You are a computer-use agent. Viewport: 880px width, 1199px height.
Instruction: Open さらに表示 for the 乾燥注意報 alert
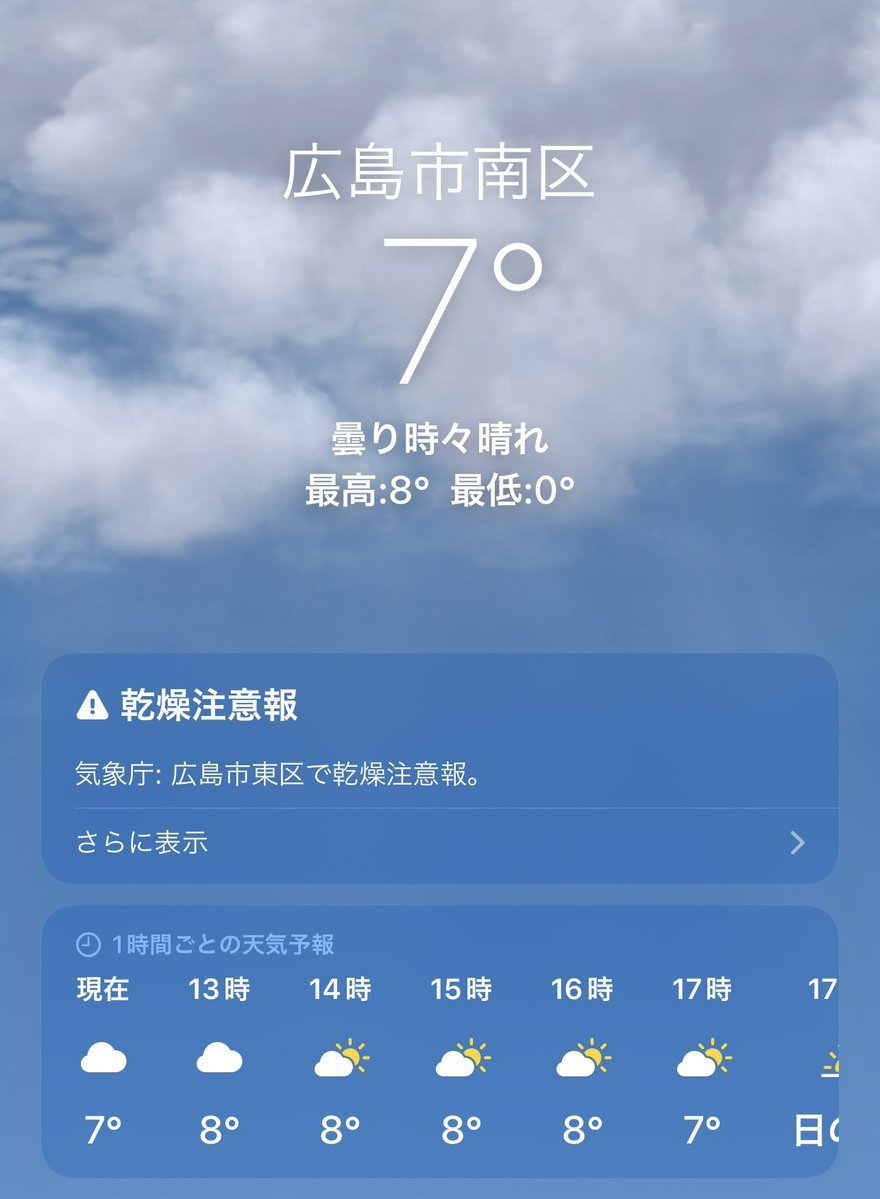tap(440, 843)
